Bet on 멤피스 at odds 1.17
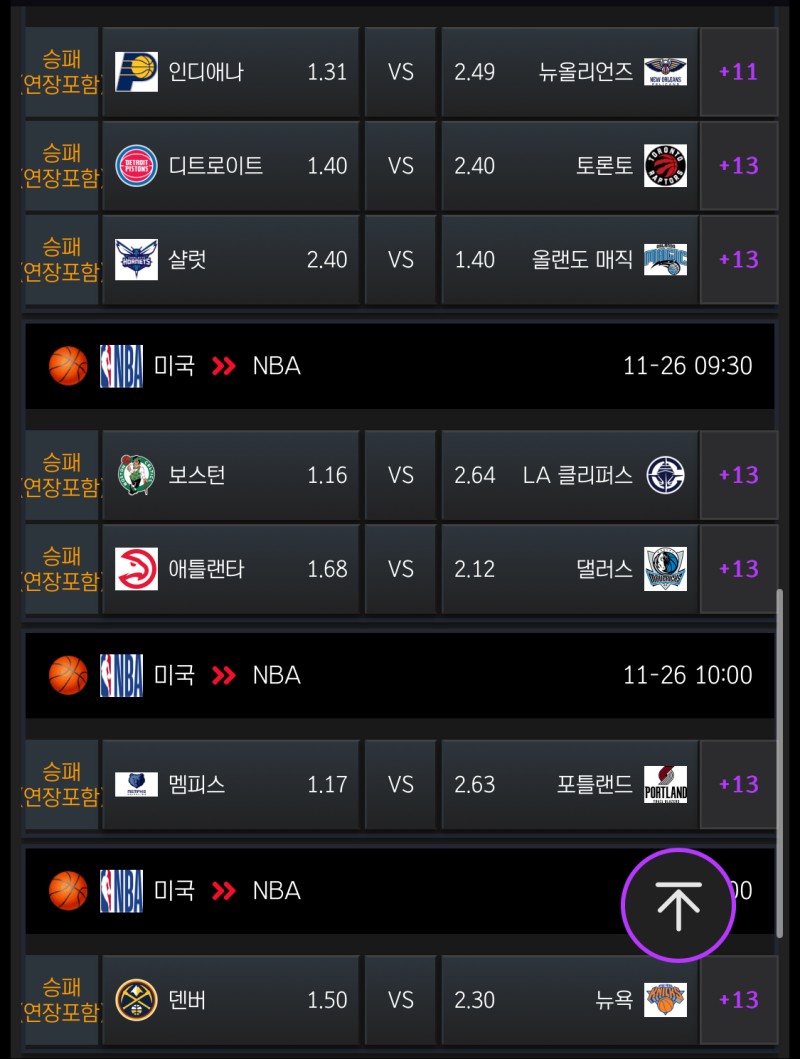 (230, 785)
